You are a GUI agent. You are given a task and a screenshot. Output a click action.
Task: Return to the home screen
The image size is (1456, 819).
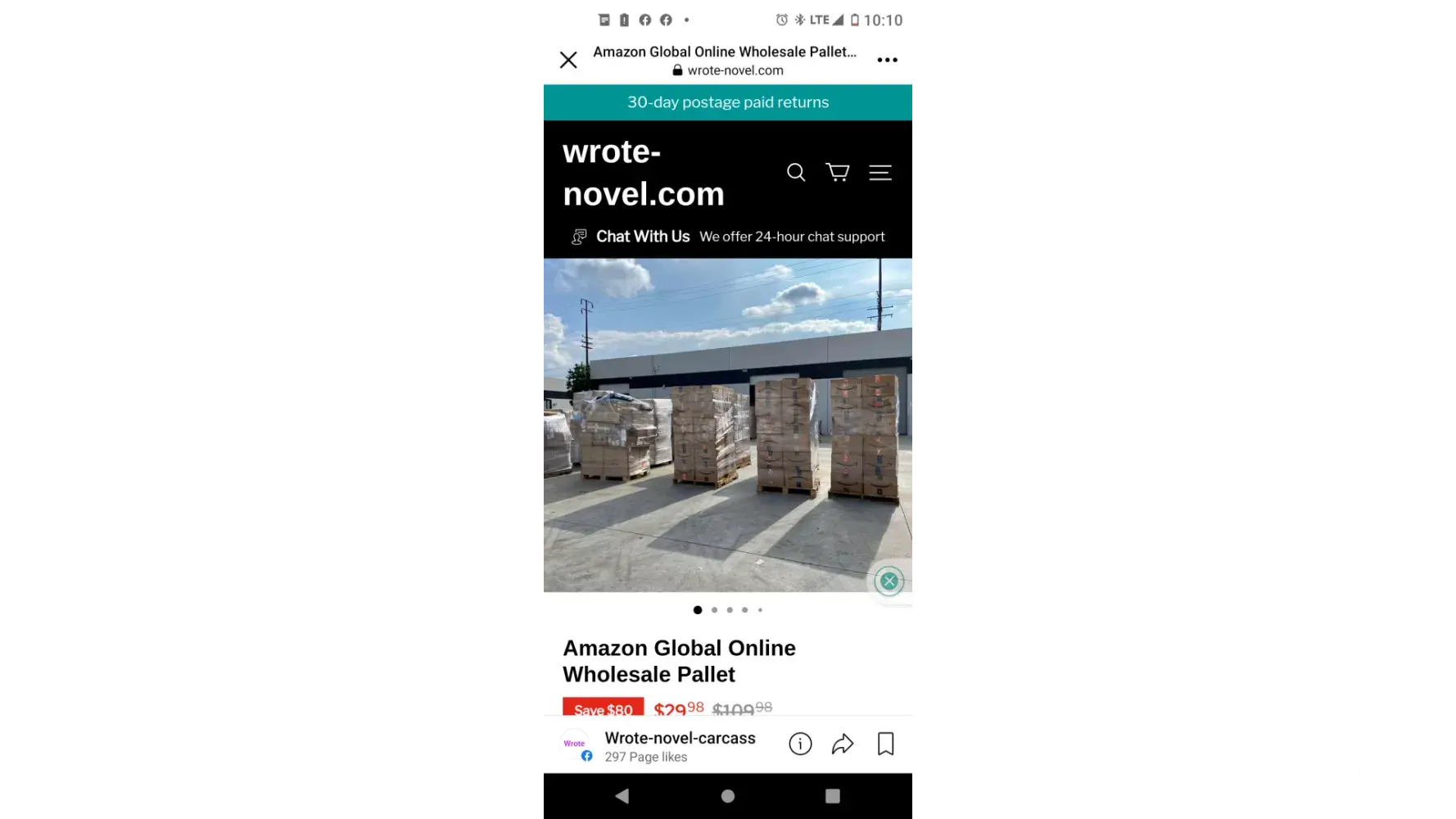click(x=727, y=796)
